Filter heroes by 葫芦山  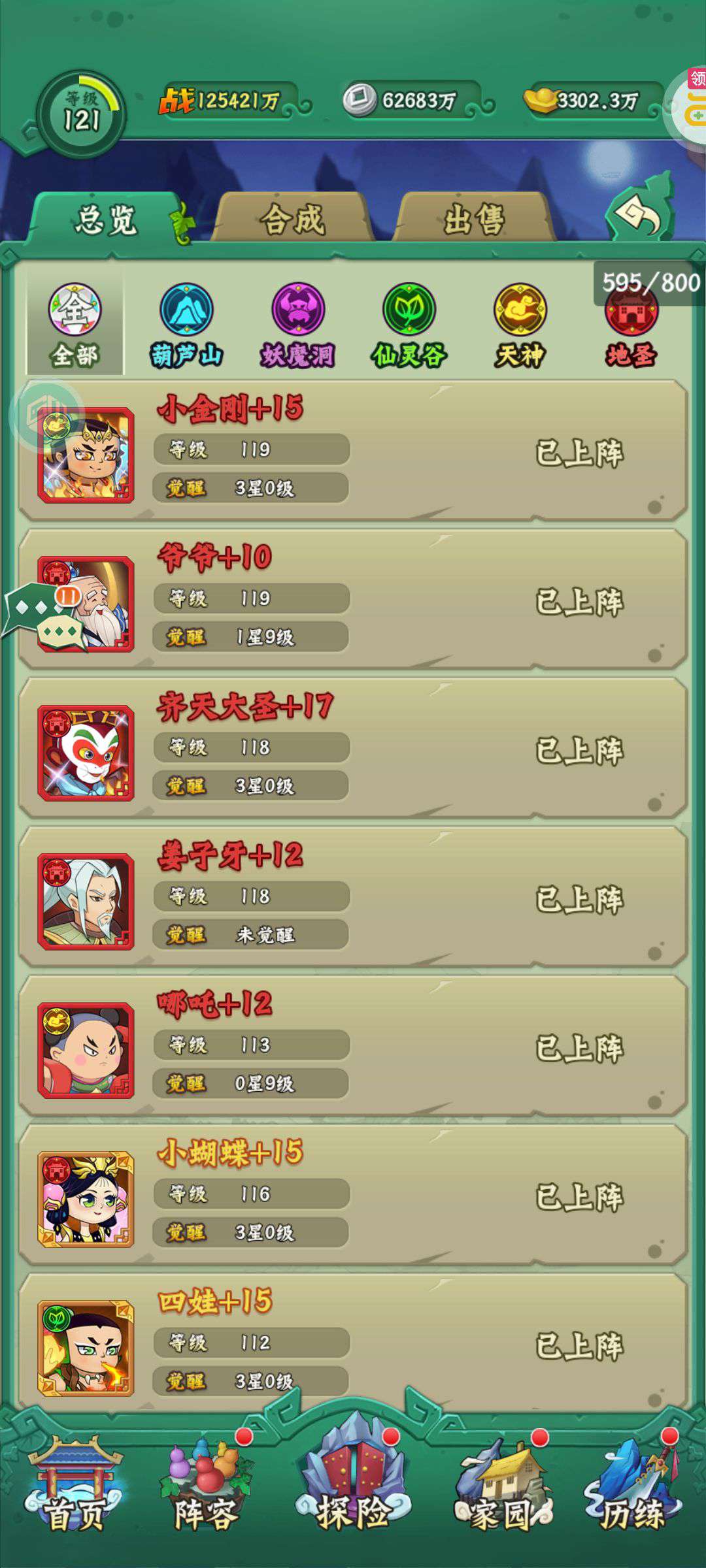click(187, 326)
